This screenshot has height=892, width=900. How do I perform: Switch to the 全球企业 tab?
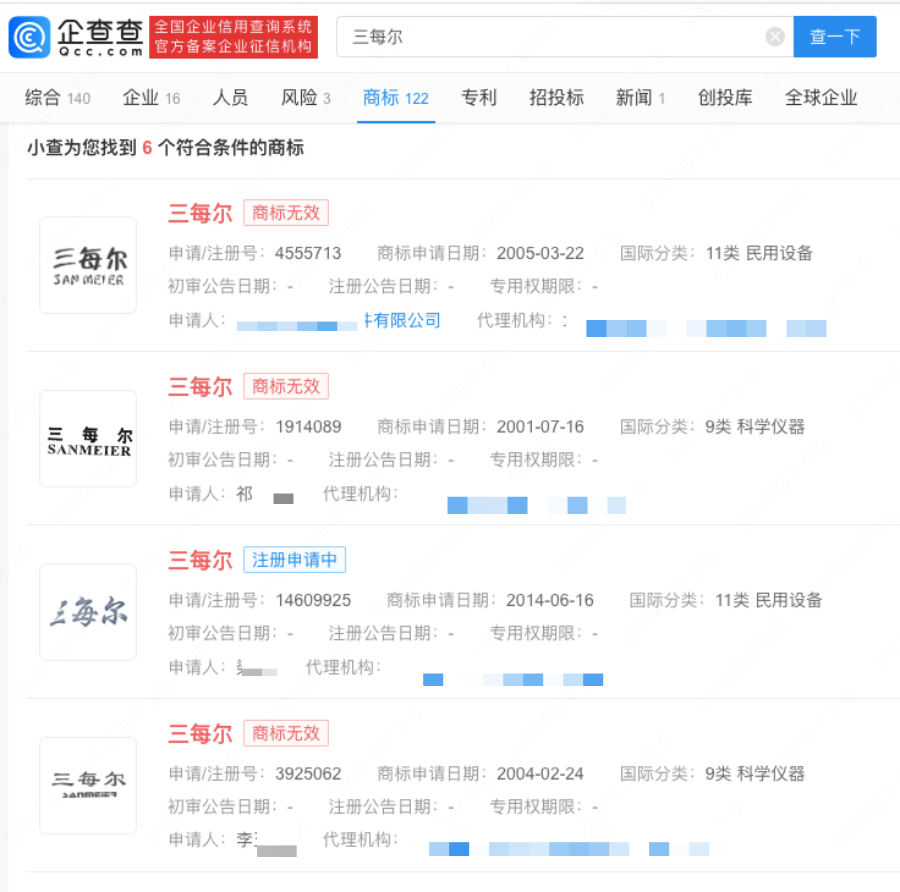pyautogui.click(x=821, y=98)
